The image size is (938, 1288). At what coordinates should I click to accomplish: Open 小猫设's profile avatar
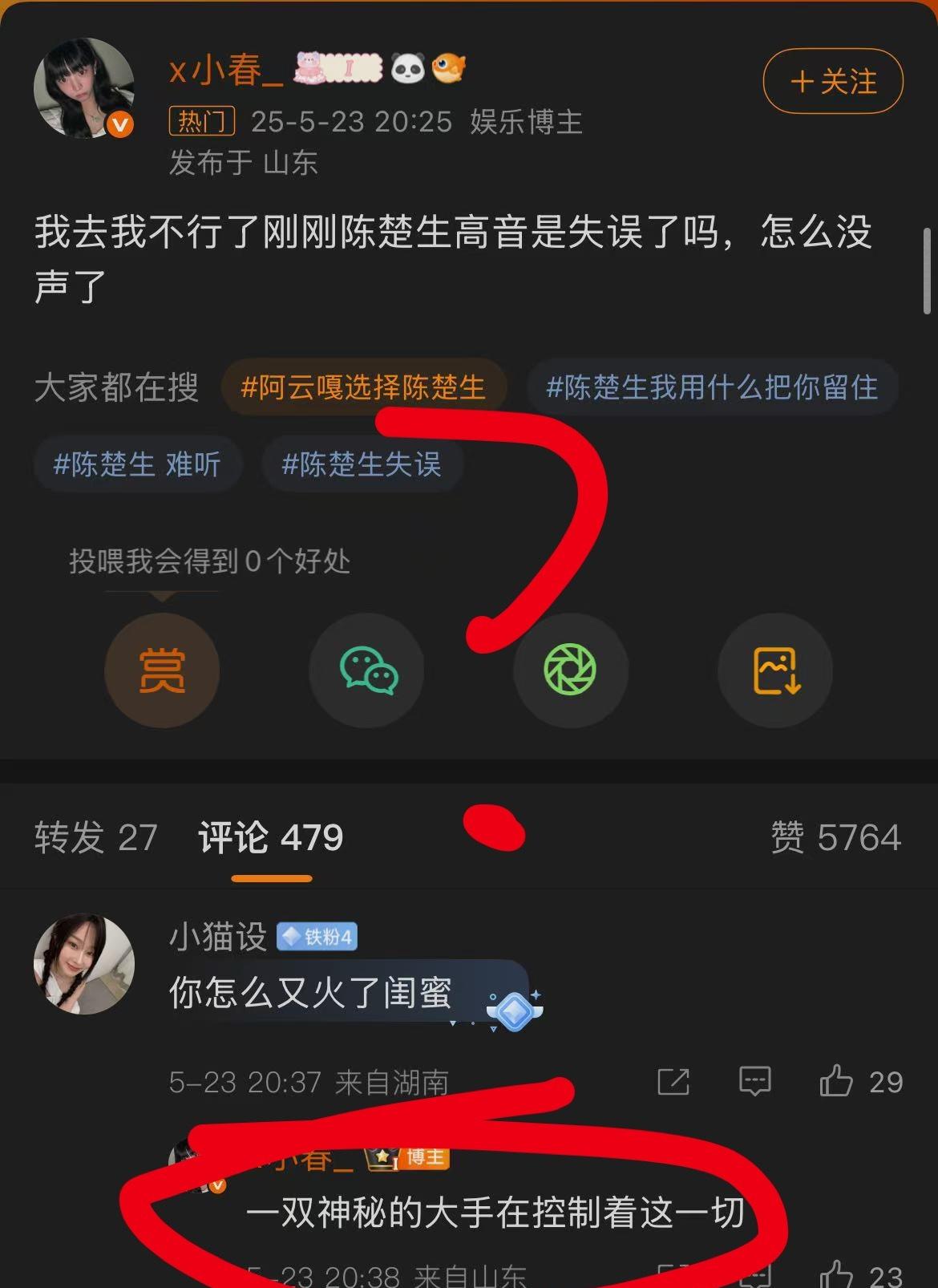(83, 963)
